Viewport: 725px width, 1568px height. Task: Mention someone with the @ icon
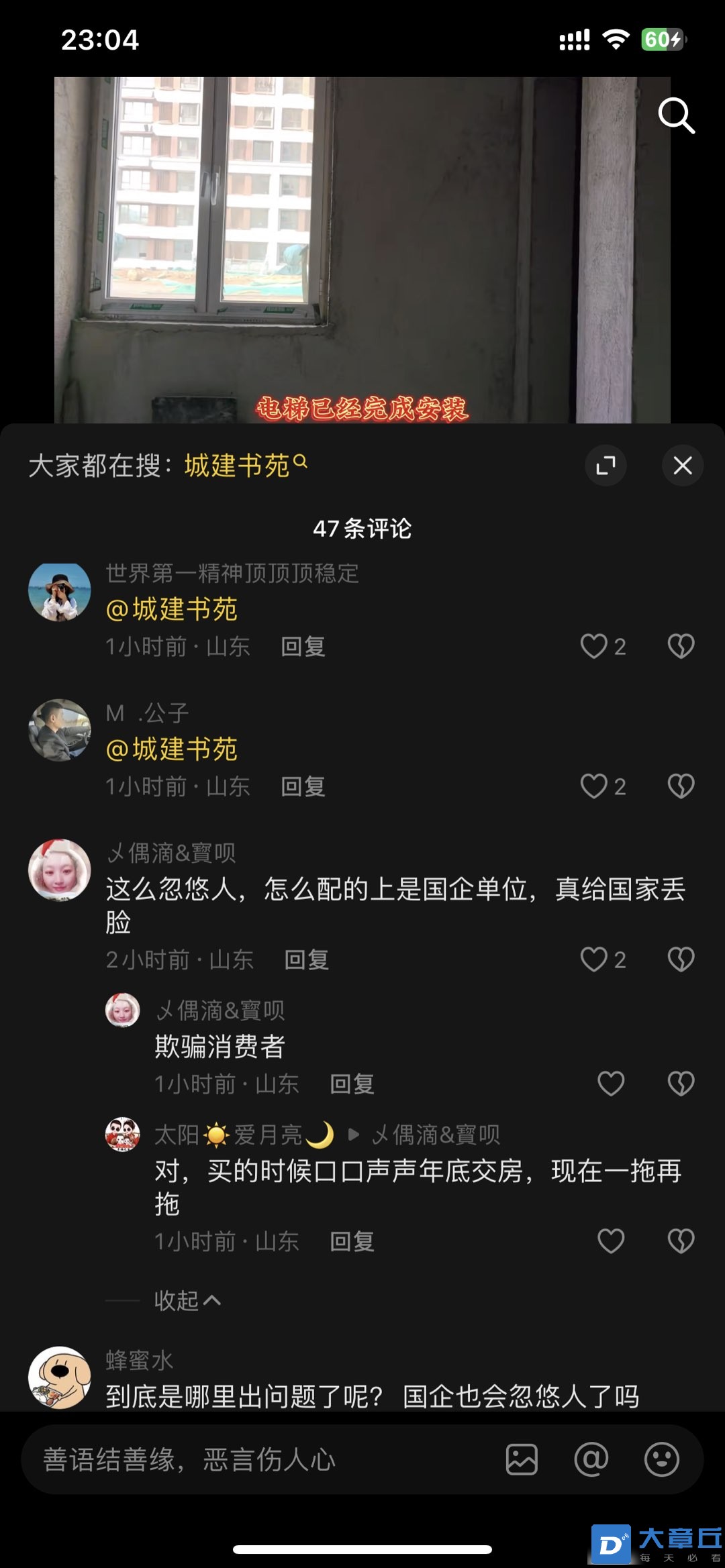591,1459
